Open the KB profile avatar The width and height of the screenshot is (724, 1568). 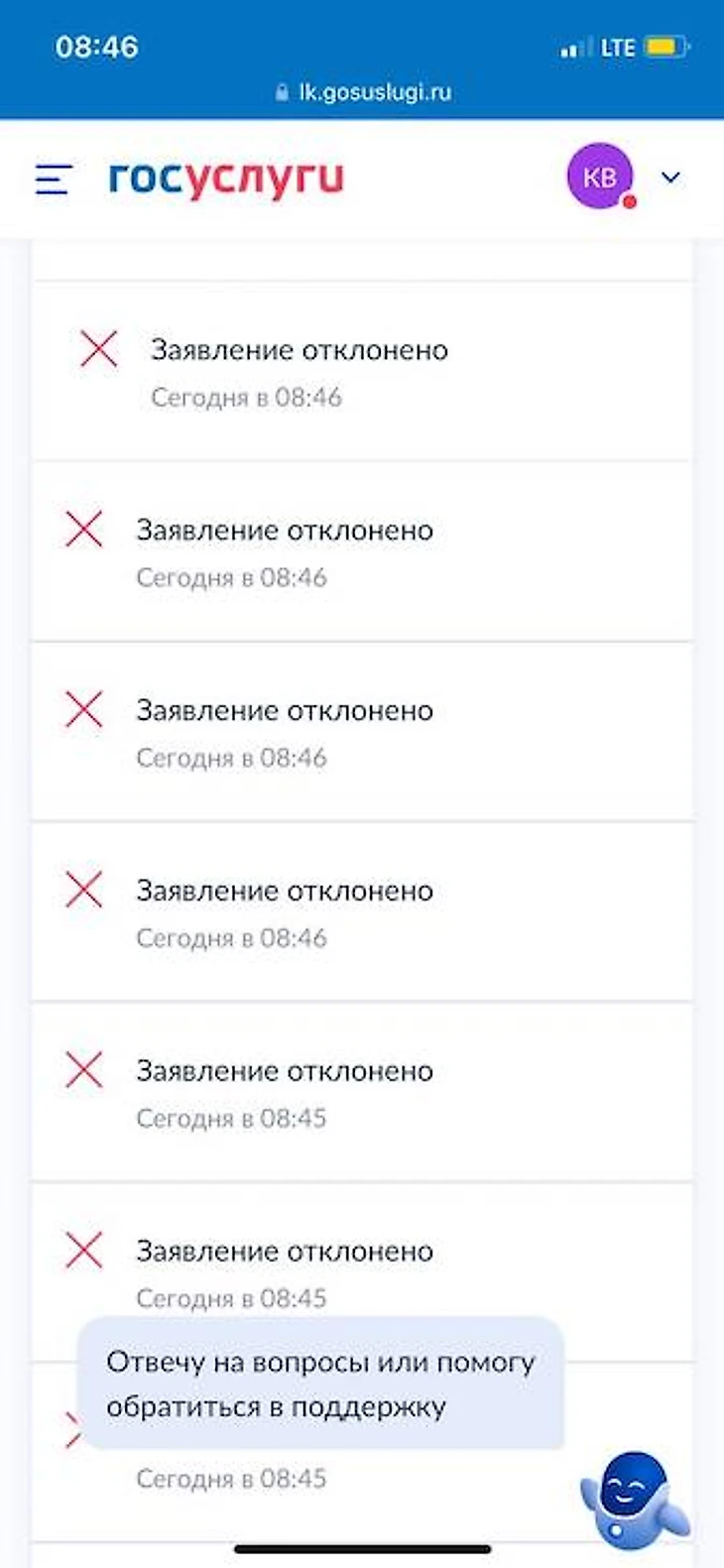click(599, 178)
